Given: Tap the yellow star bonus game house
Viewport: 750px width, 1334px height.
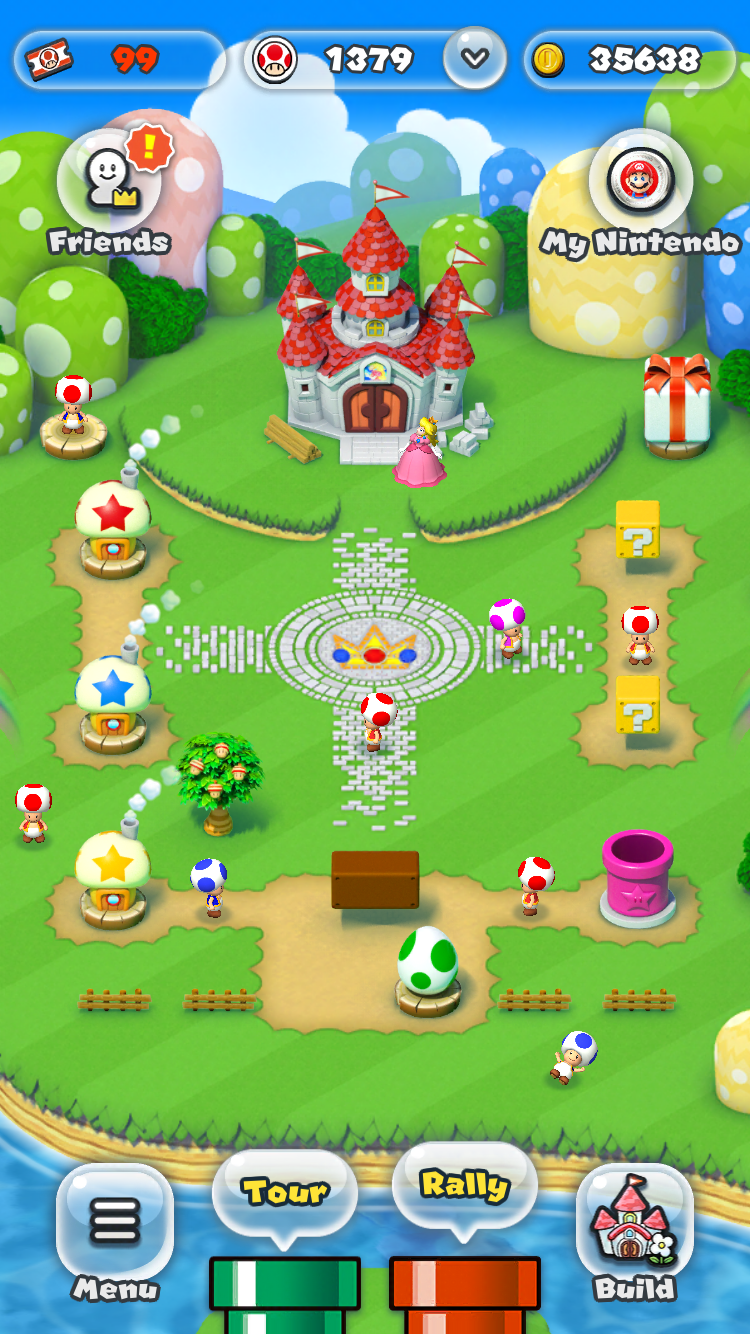Looking at the screenshot, I should (113, 878).
